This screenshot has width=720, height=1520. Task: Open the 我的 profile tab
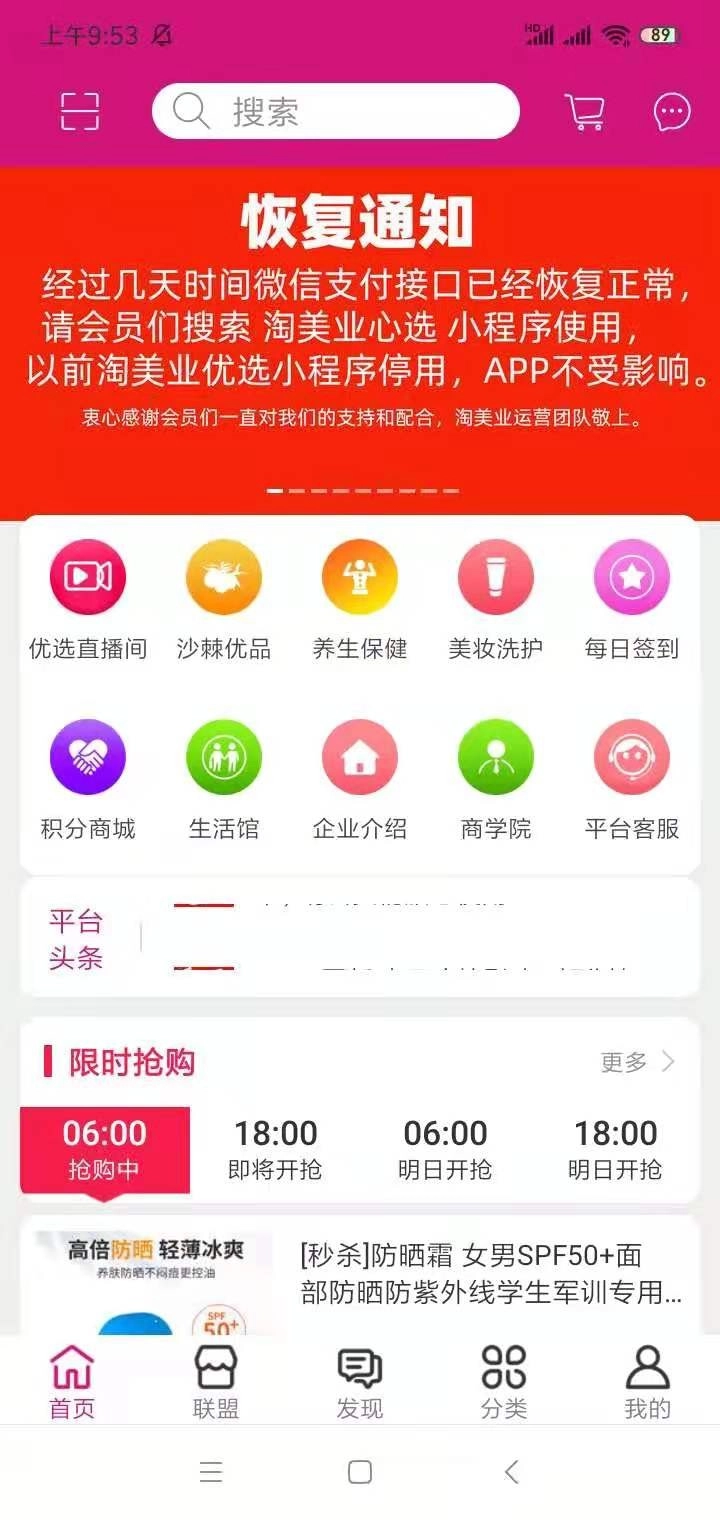pos(648,1382)
